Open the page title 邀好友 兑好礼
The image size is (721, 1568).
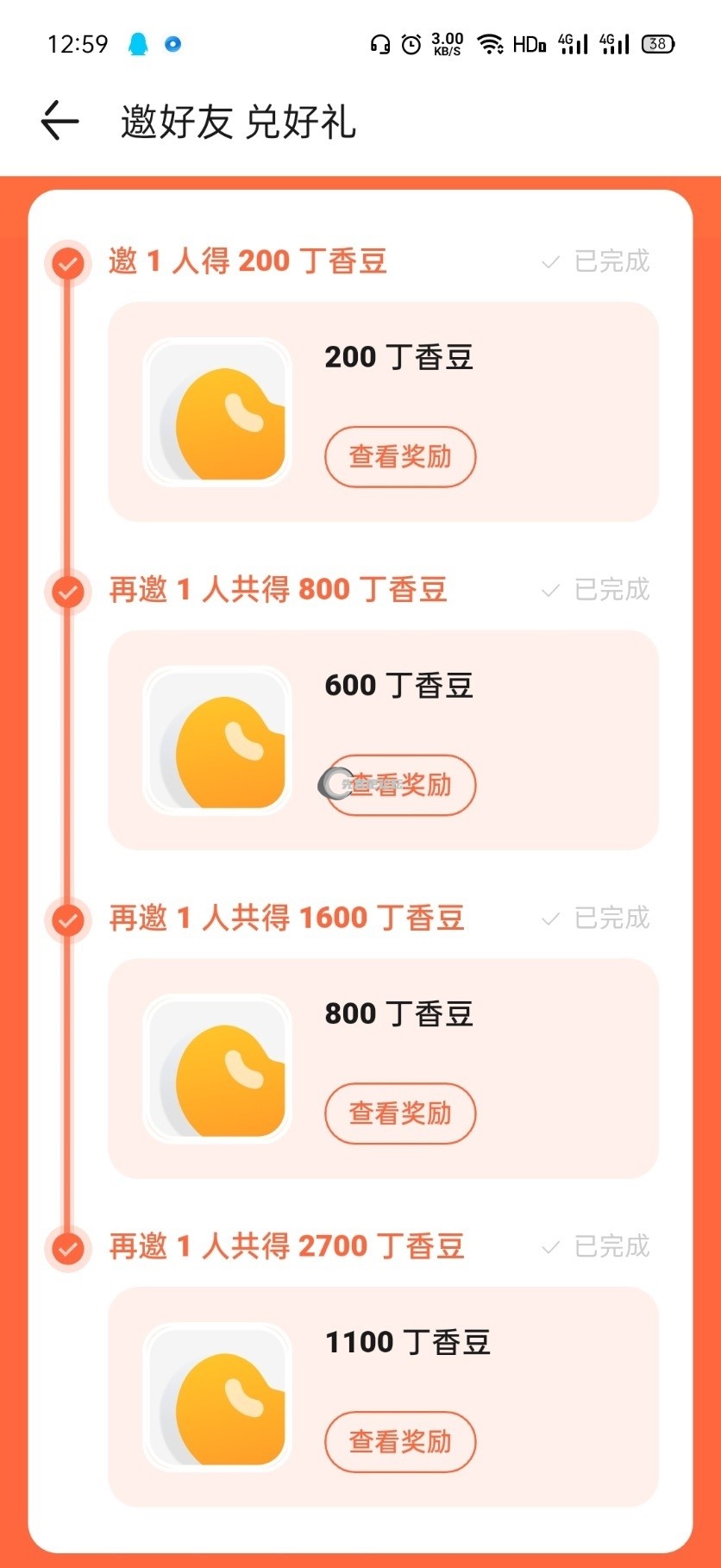238,122
